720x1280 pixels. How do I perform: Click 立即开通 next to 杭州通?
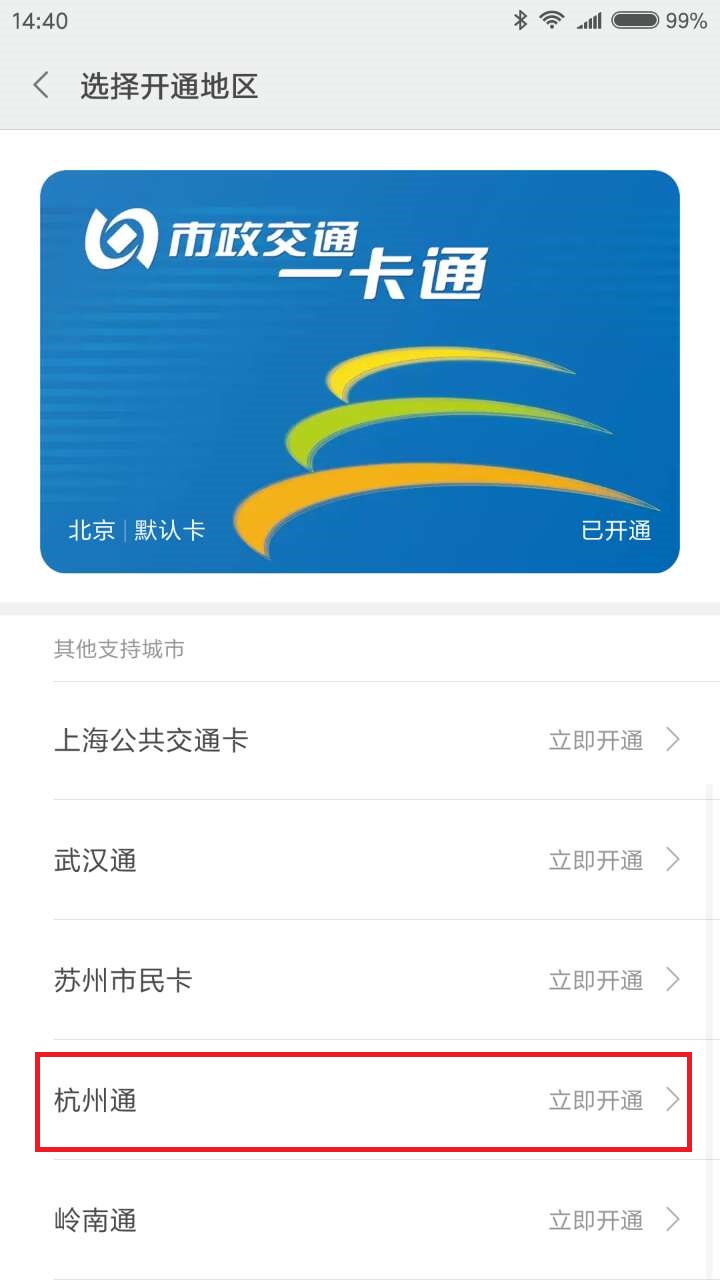(597, 1100)
